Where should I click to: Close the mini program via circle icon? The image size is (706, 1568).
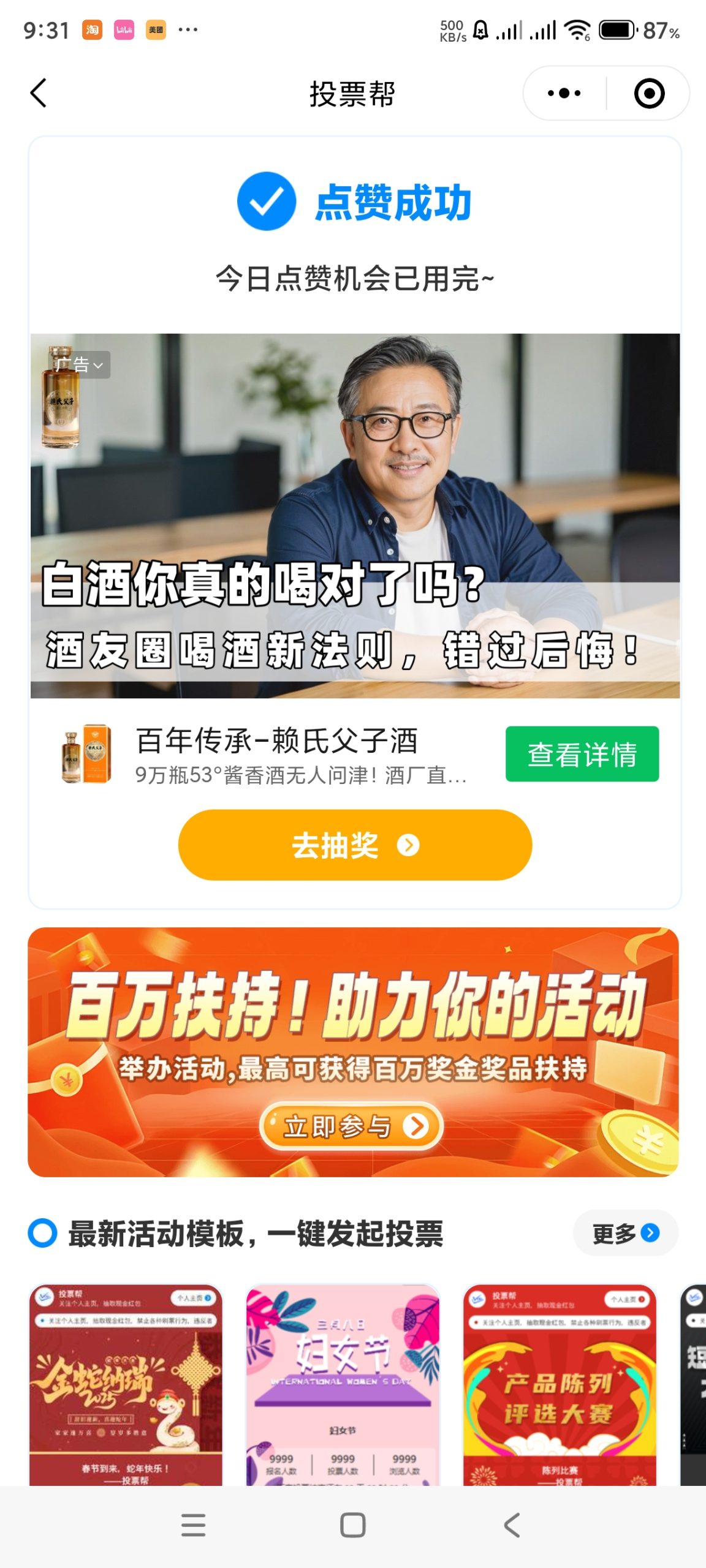pos(648,94)
